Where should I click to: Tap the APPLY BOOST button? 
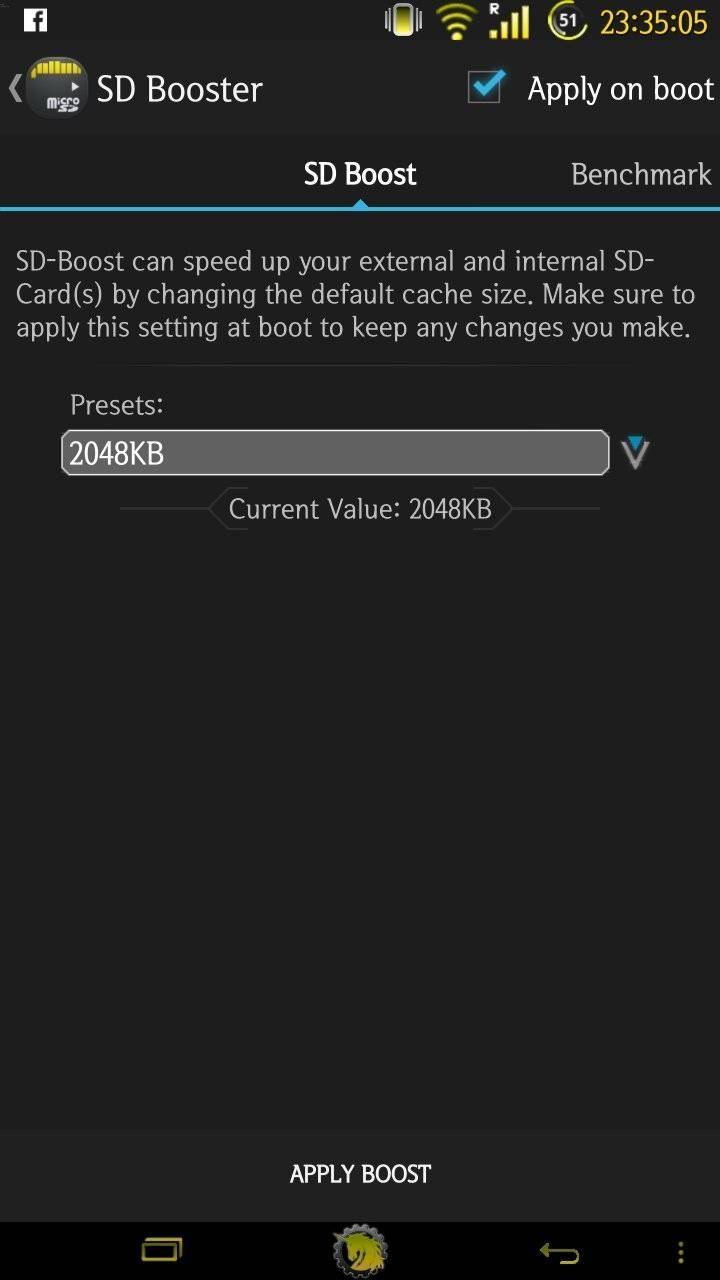(360, 1174)
